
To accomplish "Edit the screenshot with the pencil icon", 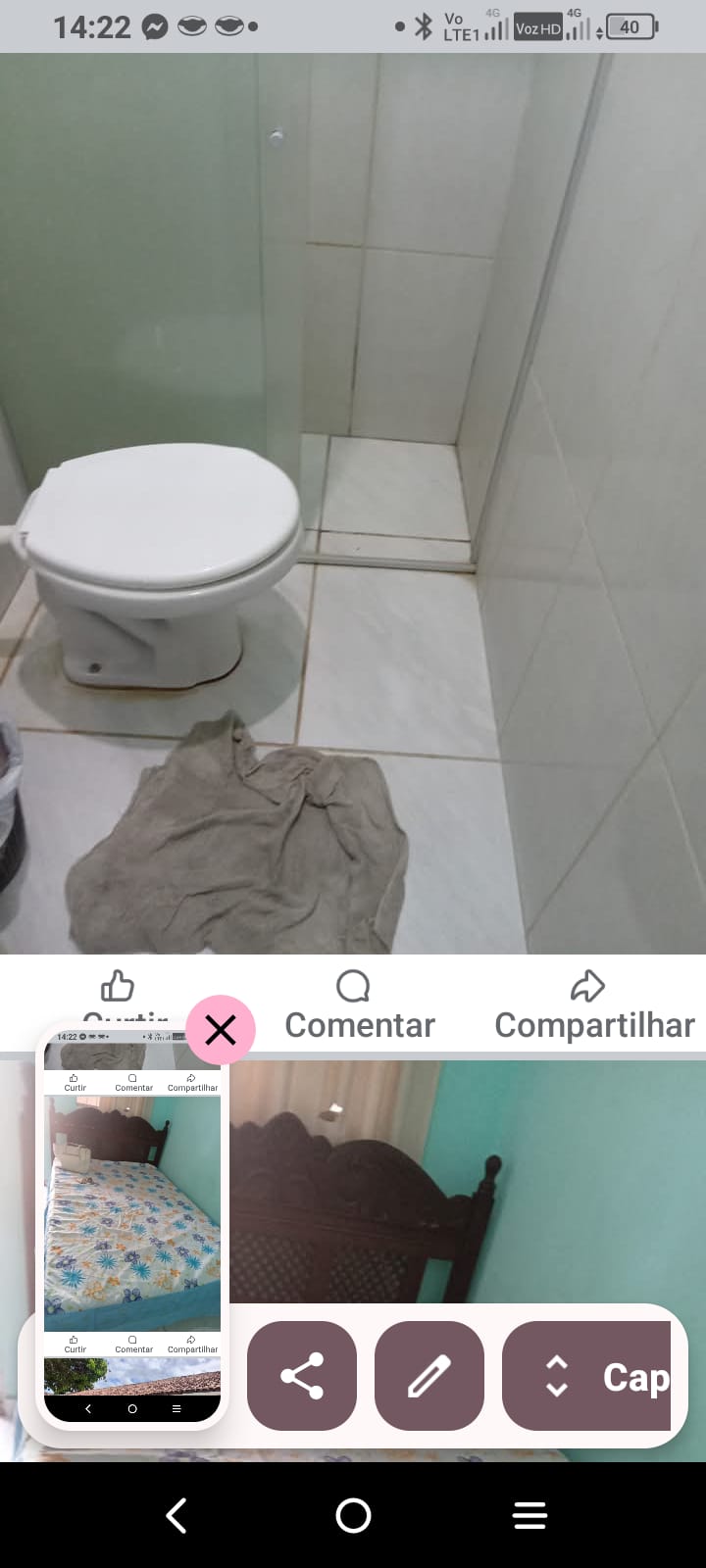I will [429, 1376].
